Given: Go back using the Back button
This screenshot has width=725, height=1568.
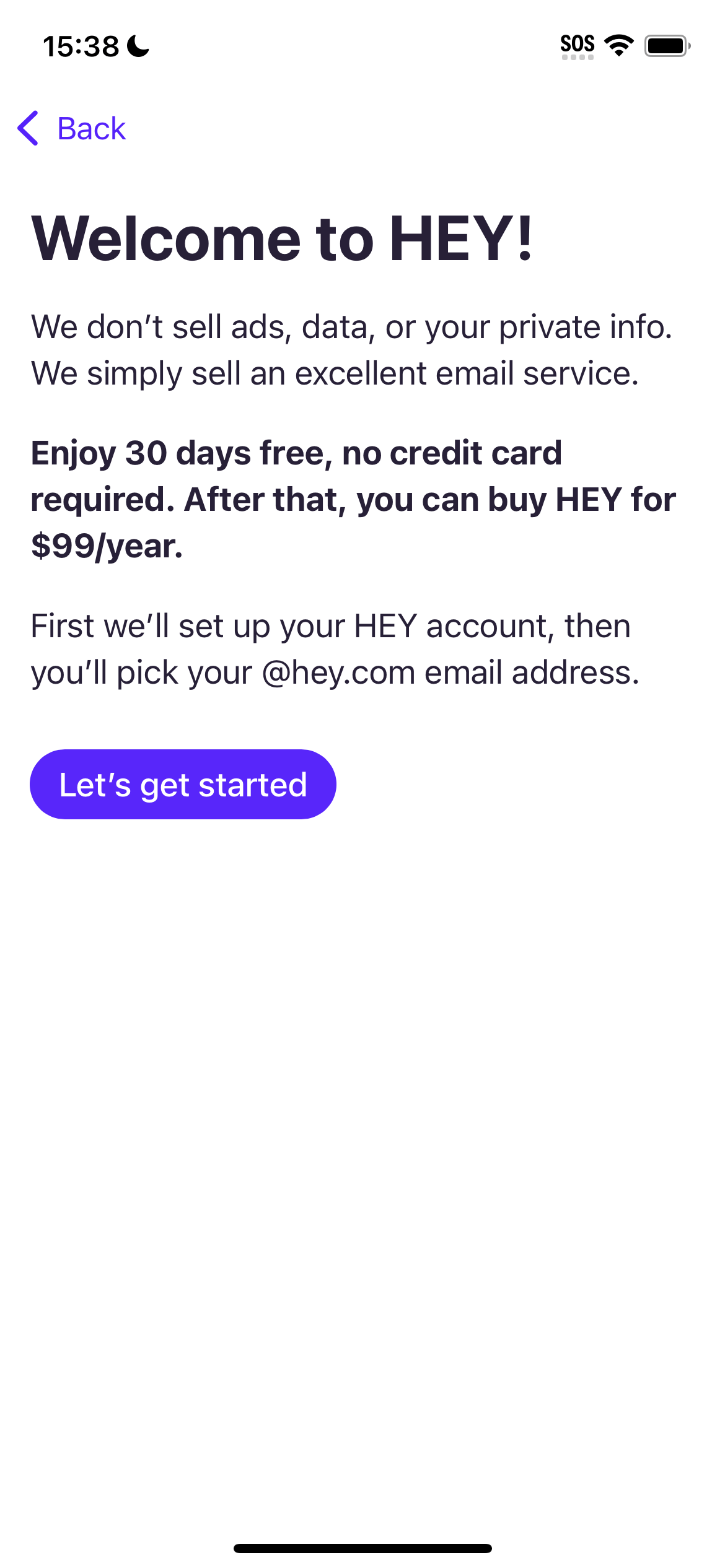Looking at the screenshot, I should click(x=72, y=129).
